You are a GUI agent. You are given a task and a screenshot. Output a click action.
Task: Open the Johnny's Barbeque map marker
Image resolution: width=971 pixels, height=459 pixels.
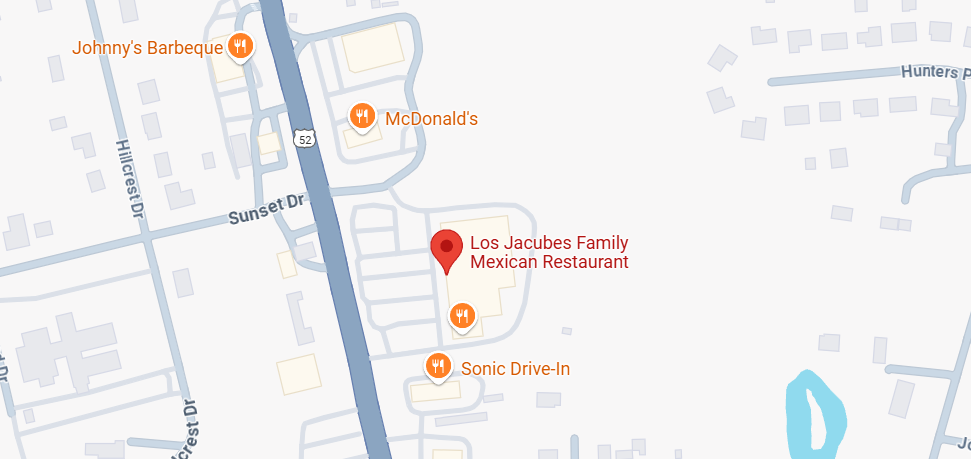pos(240,46)
